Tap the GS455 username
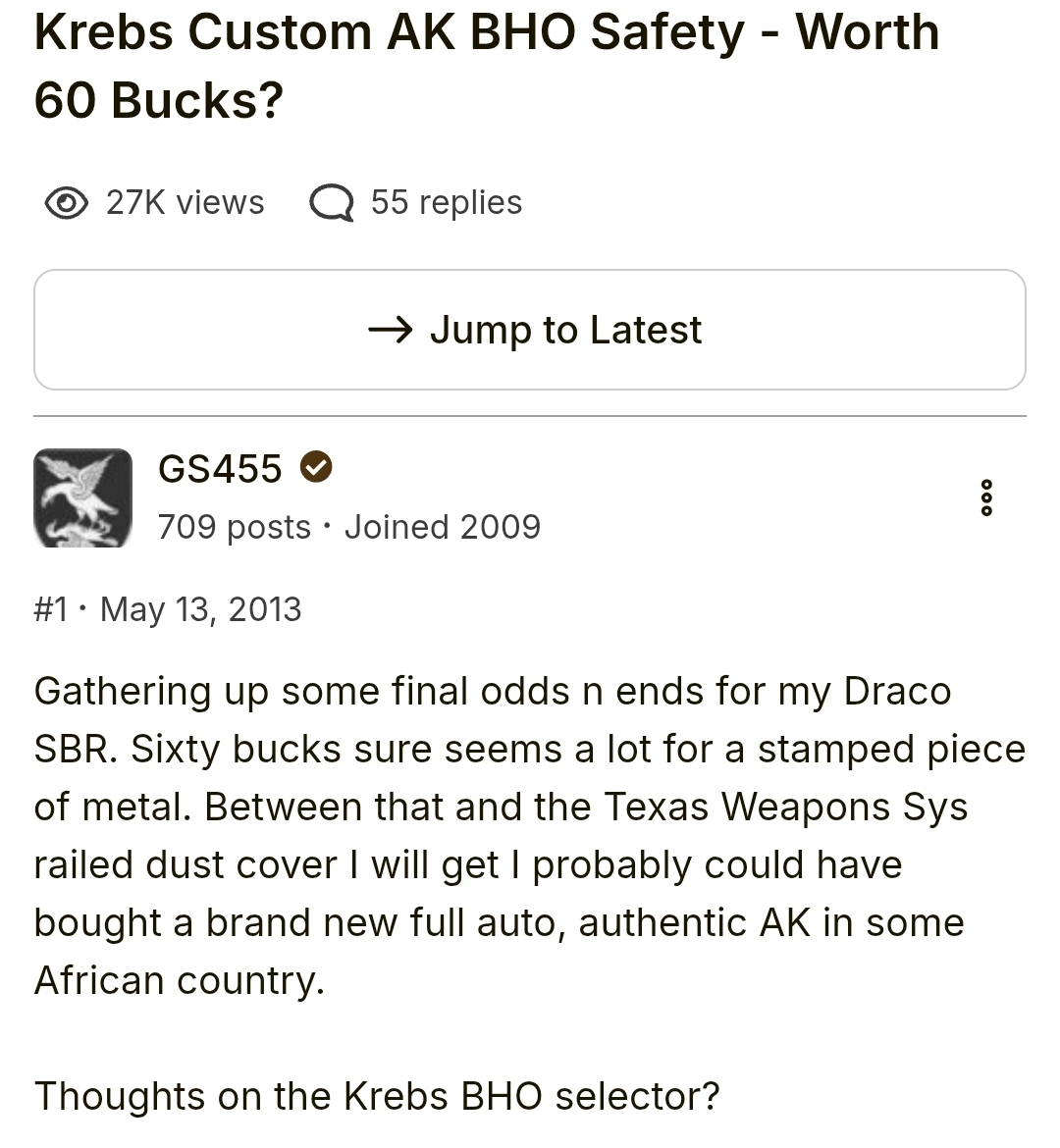1060x1148 pixels. click(220, 469)
